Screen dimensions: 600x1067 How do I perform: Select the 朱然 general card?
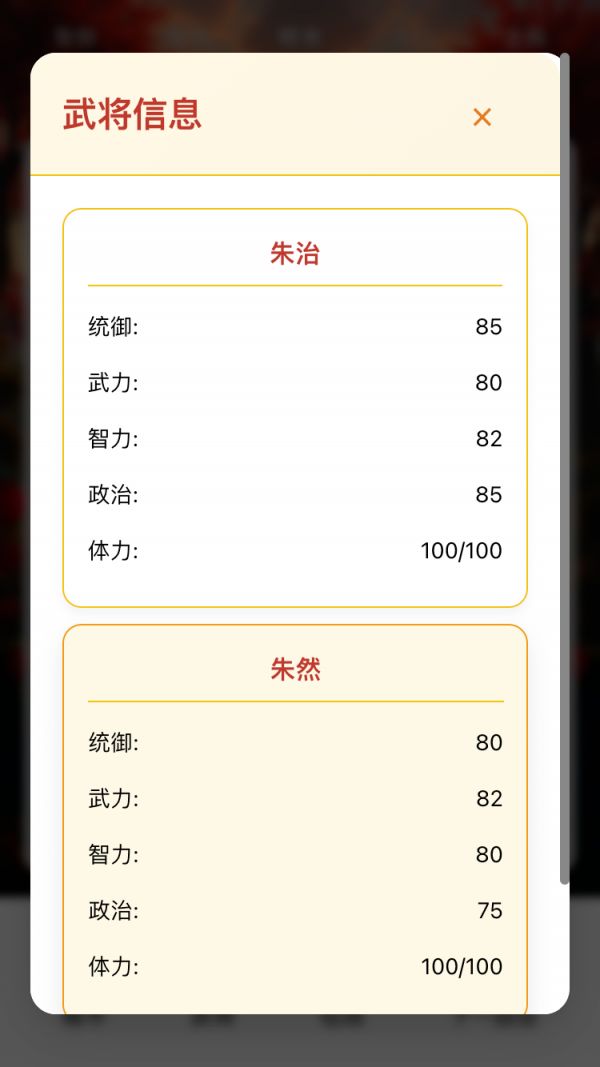click(x=295, y=818)
